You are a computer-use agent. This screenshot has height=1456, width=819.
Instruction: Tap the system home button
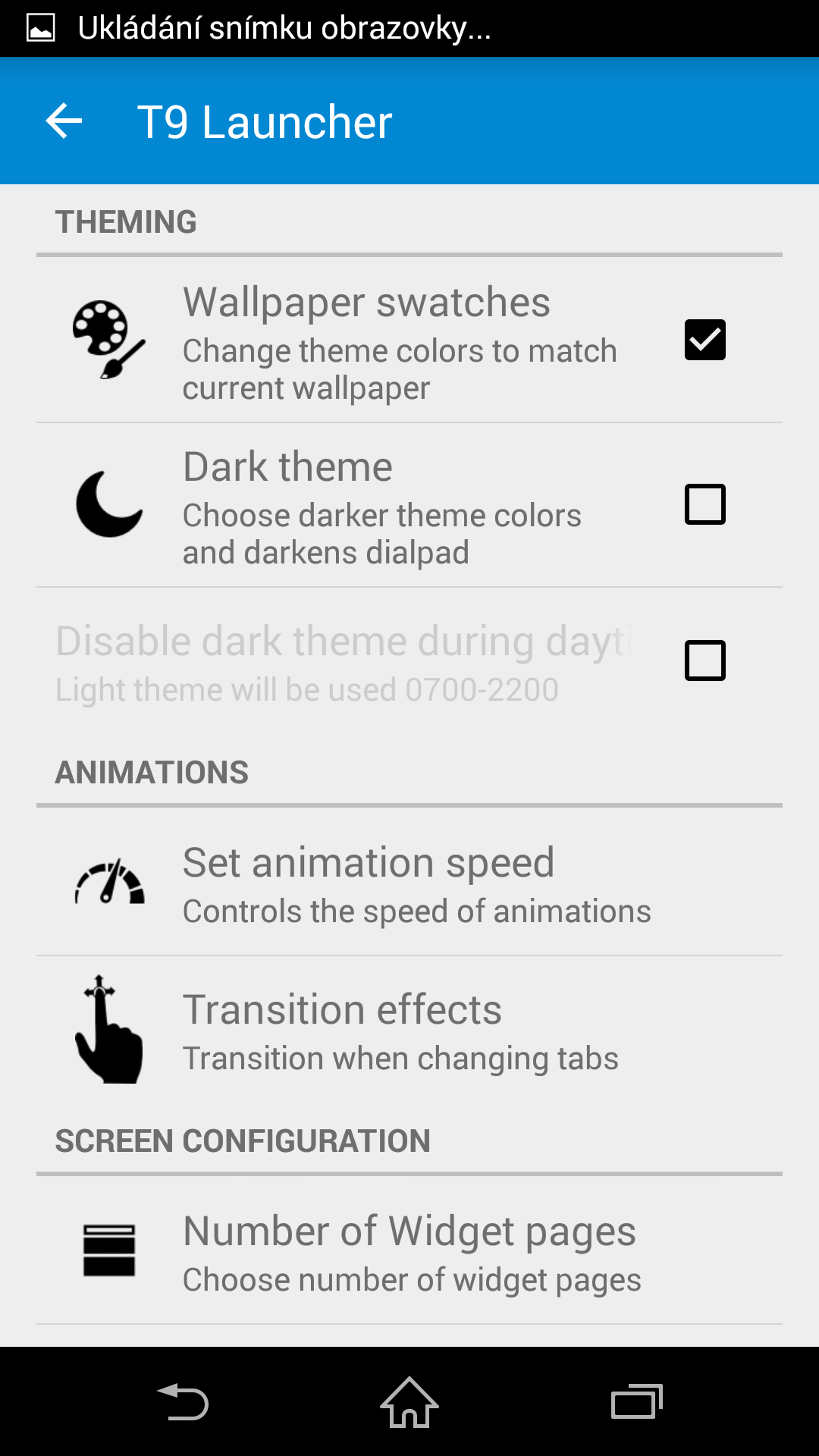pyautogui.click(x=409, y=1401)
